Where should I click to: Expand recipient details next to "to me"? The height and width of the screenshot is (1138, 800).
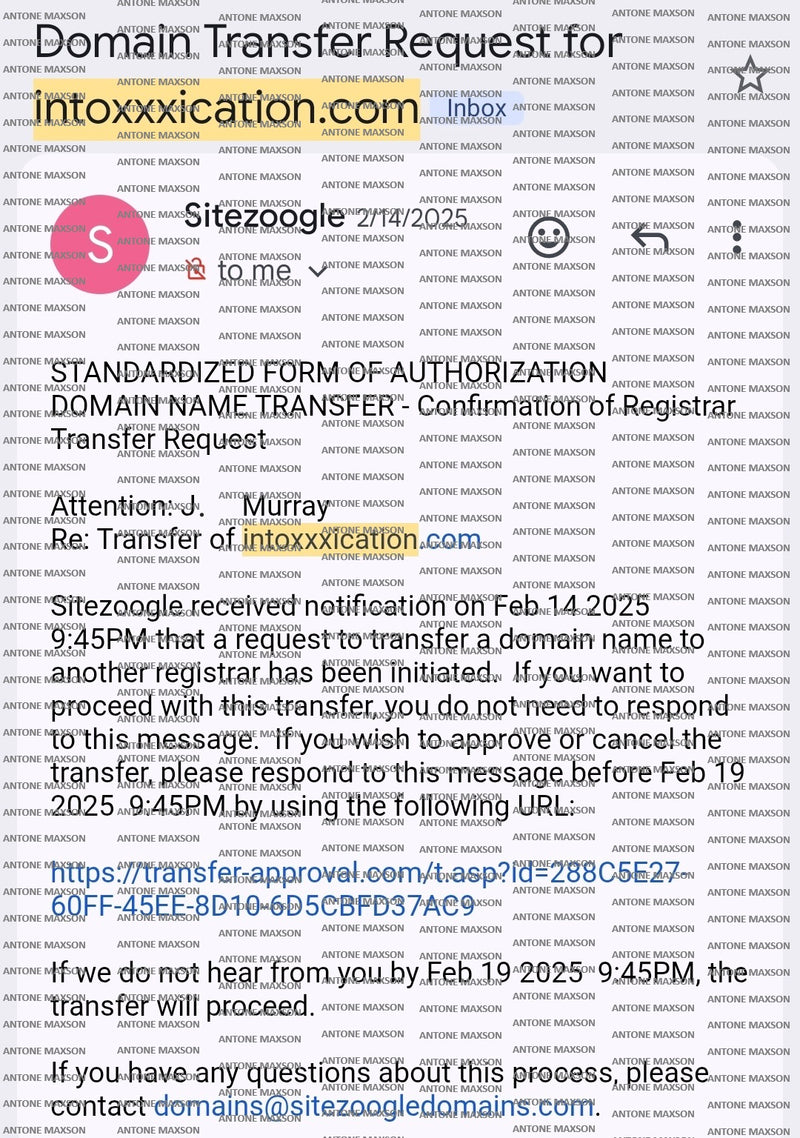pyautogui.click(x=318, y=271)
